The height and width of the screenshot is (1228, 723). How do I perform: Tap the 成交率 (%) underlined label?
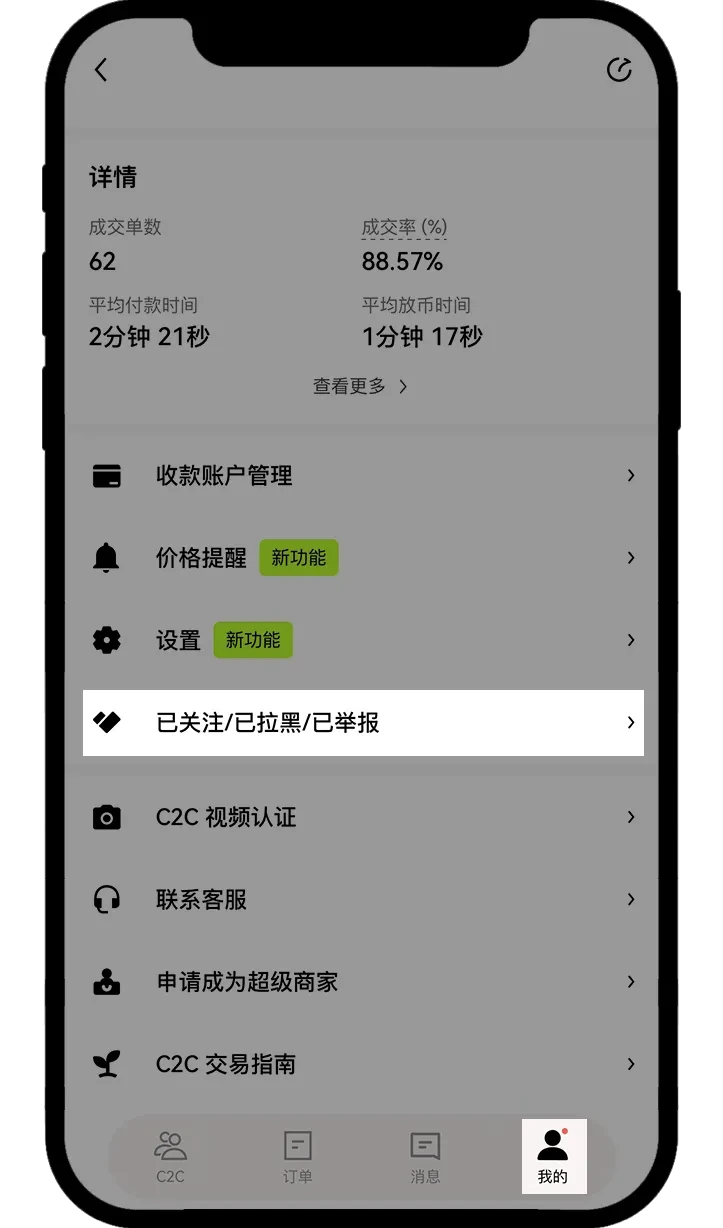pos(404,228)
